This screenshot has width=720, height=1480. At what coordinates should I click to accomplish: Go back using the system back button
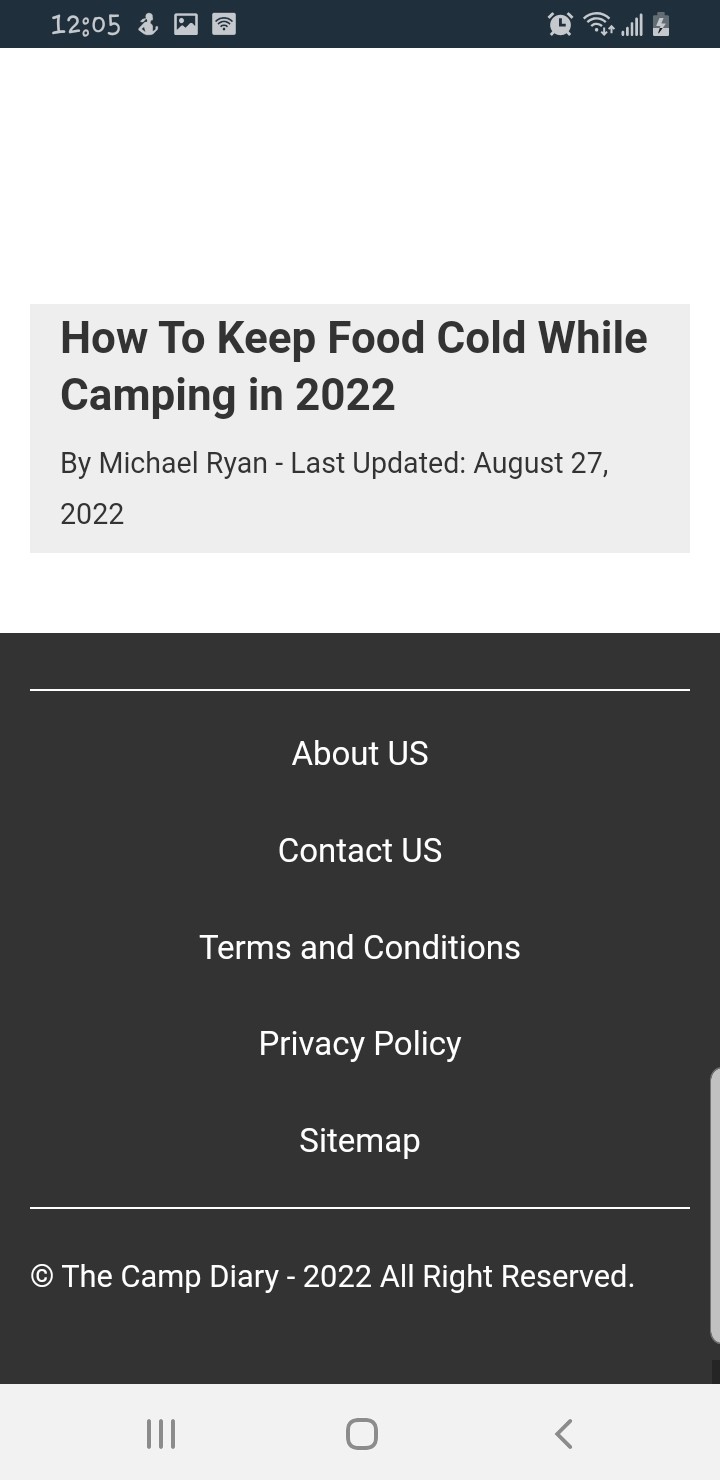point(563,1434)
